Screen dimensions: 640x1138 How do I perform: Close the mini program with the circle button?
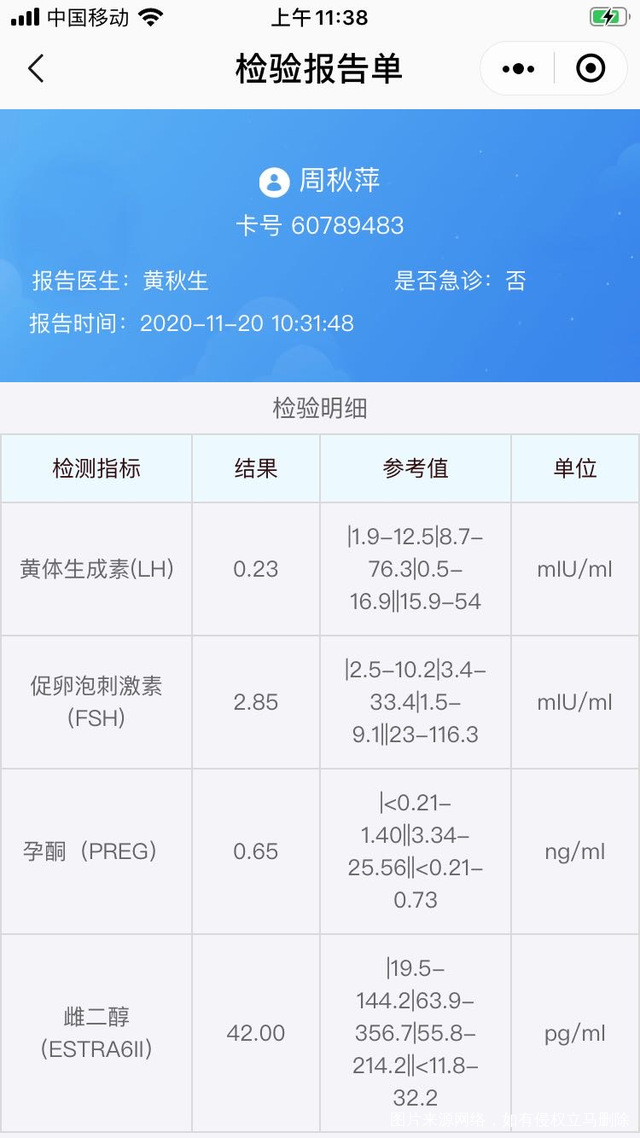click(591, 69)
